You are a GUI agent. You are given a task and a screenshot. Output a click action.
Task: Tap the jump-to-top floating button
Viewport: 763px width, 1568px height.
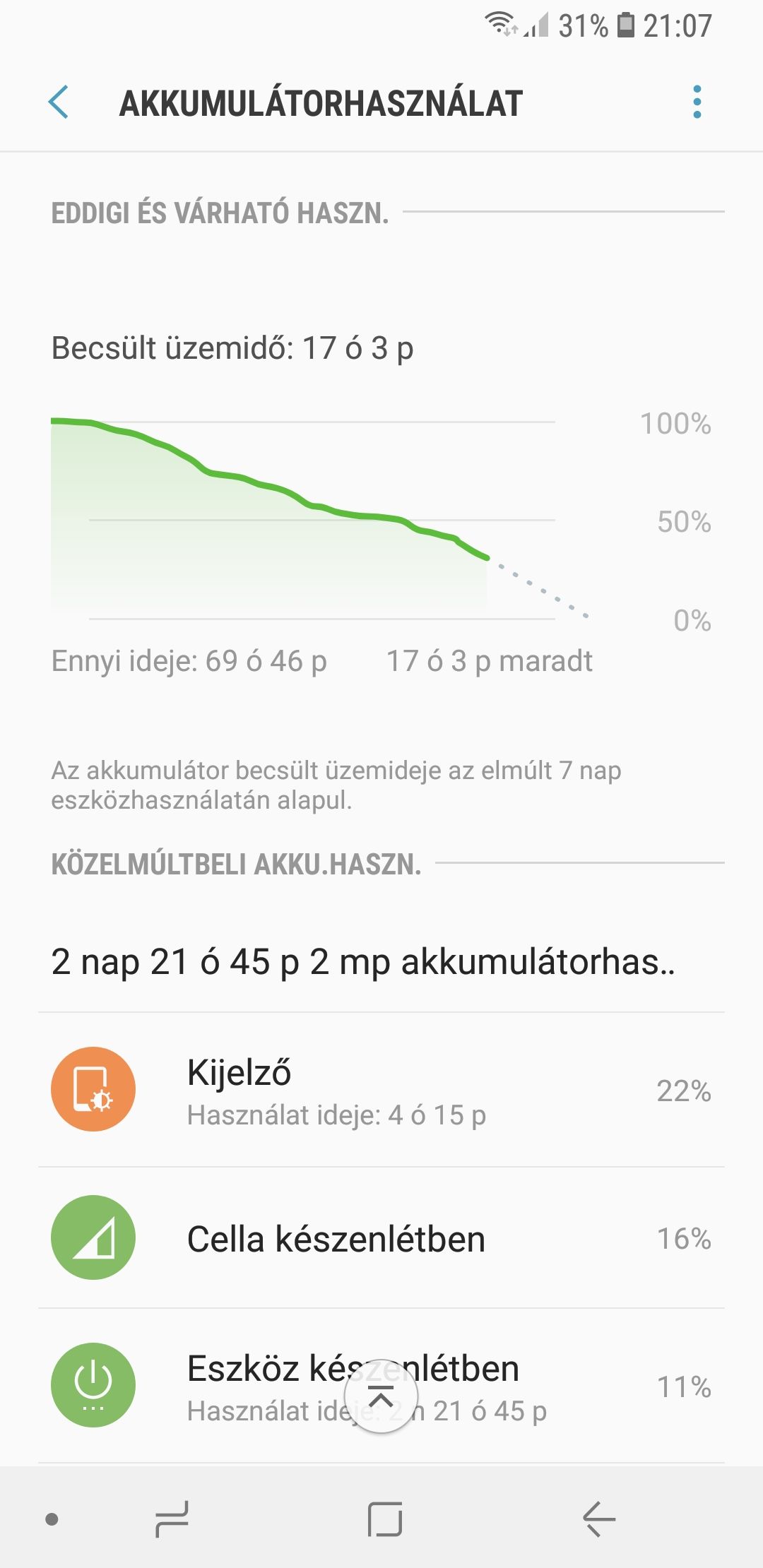click(x=381, y=1396)
